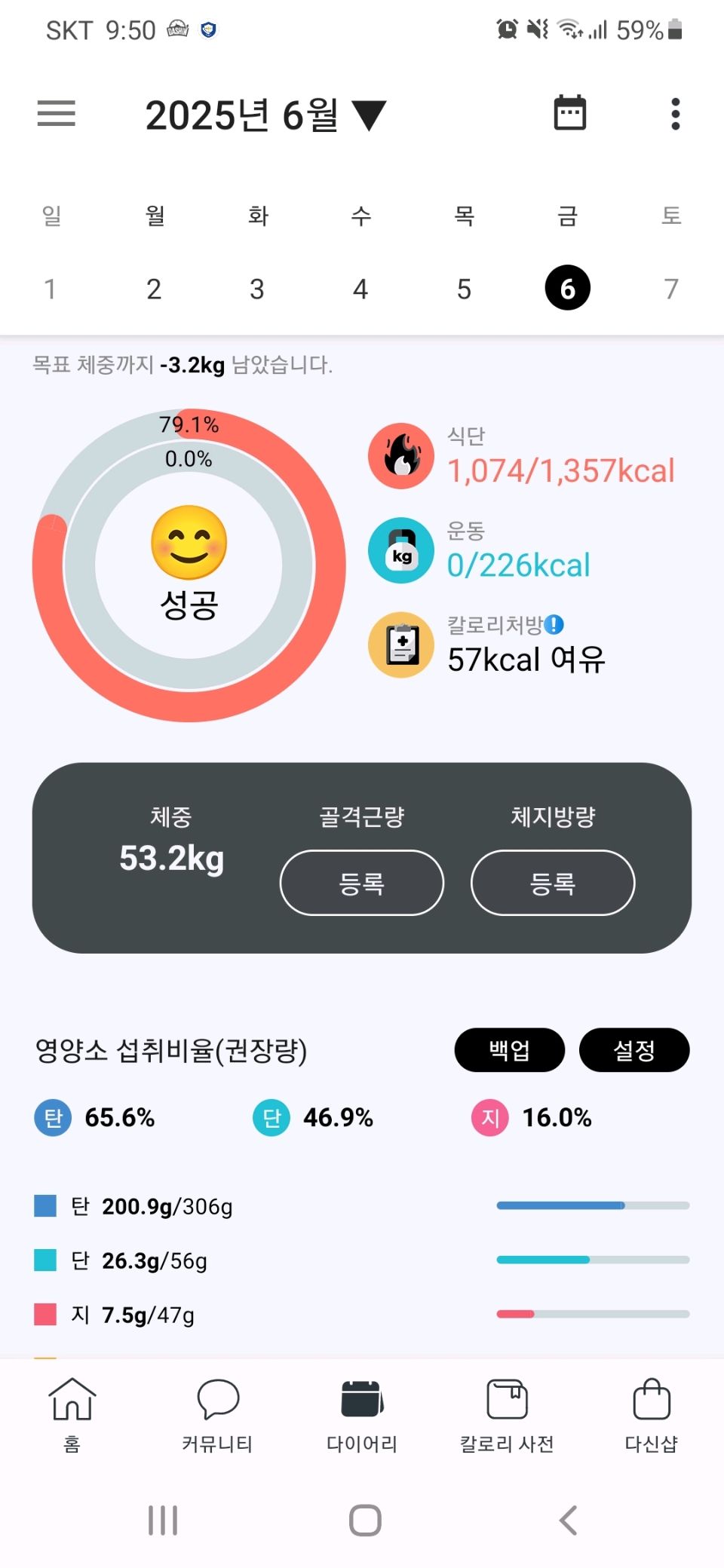Select date 5 in the week row

pos(464,289)
